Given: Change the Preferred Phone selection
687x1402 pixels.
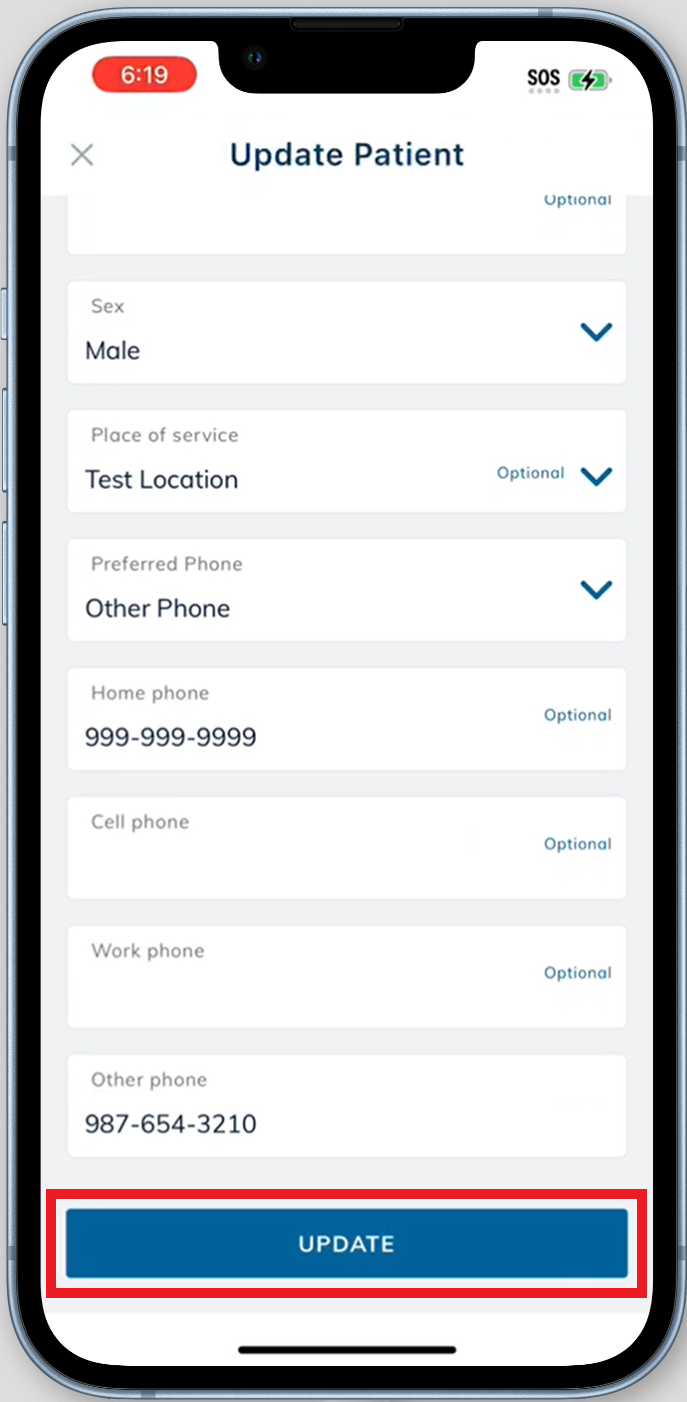Looking at the screenshot, I should (x=346, y=590).
